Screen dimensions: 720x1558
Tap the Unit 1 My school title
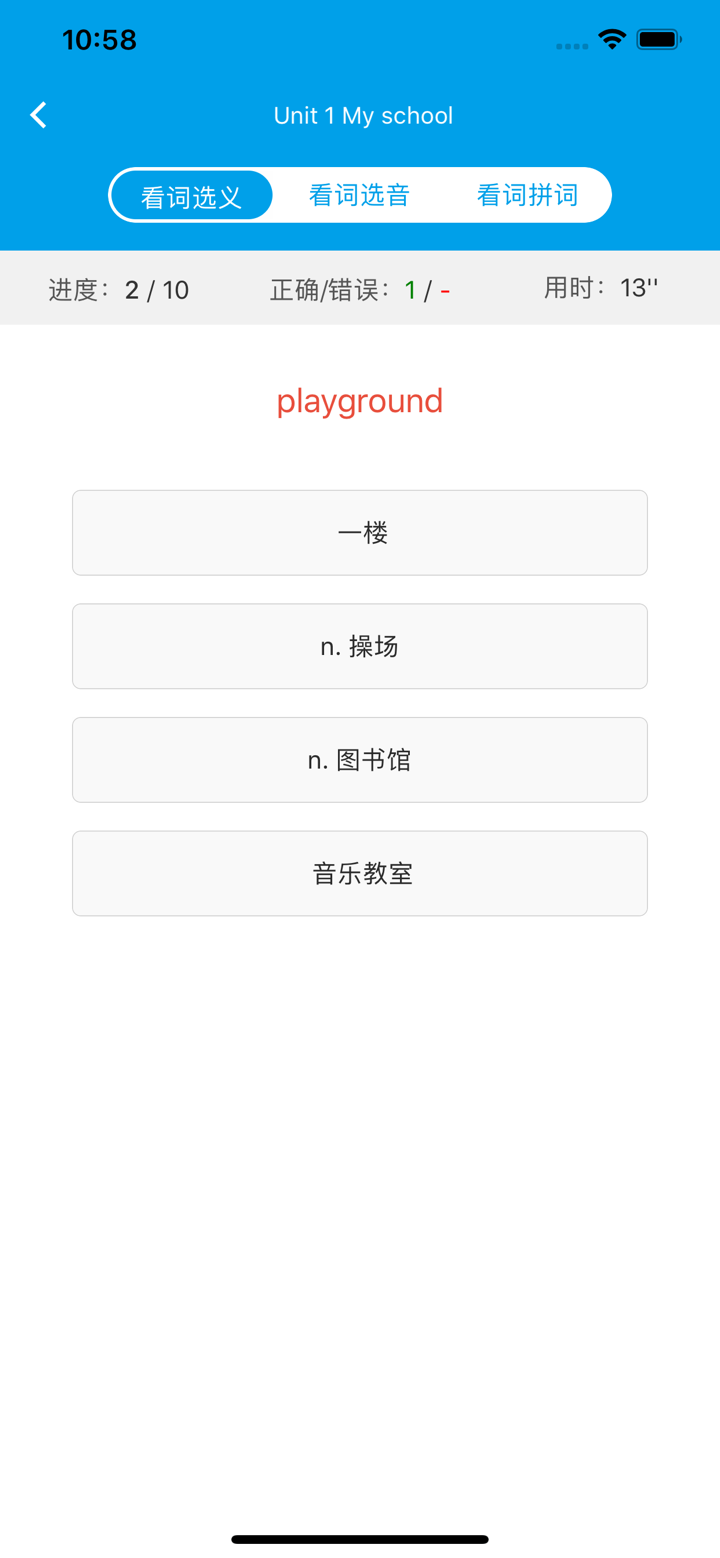click(363, 115)
